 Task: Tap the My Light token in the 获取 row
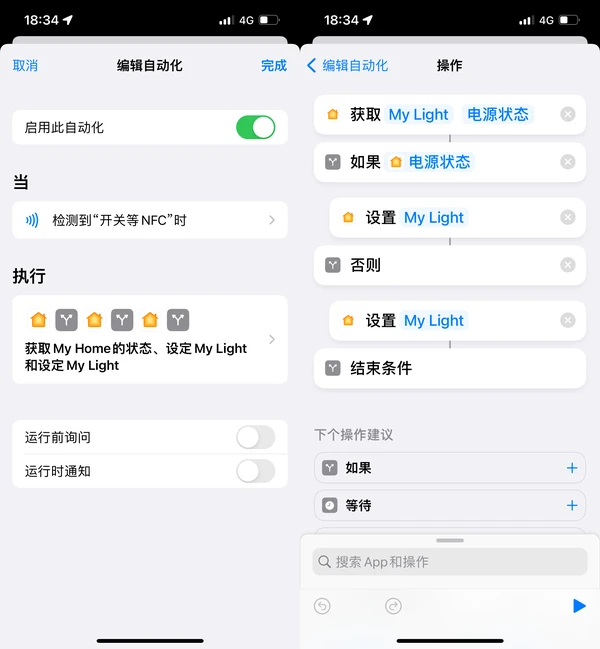tap(419, 114)
